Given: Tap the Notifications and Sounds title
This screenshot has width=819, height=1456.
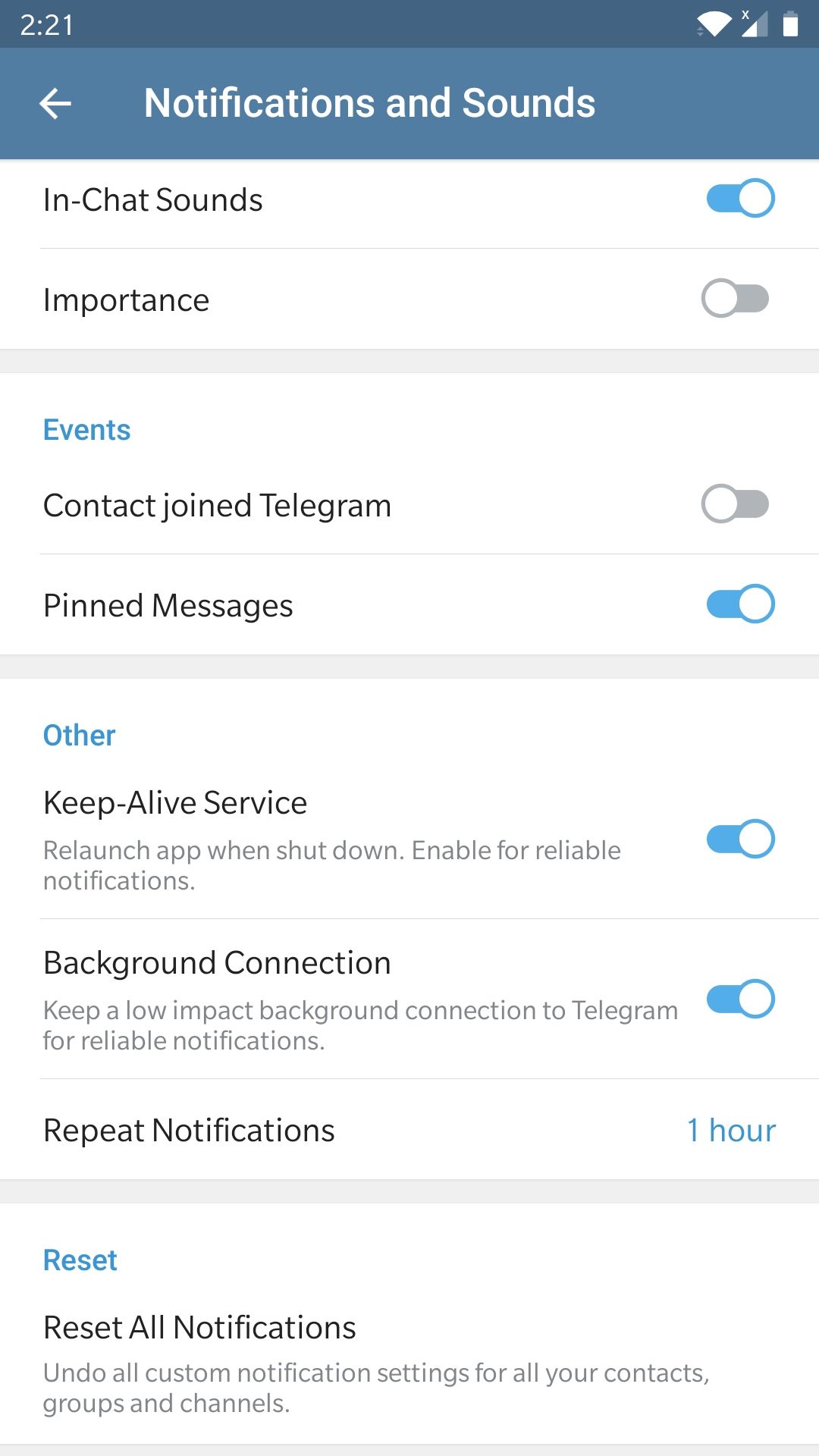Looking at the screenshot, I should click(369, 102).
